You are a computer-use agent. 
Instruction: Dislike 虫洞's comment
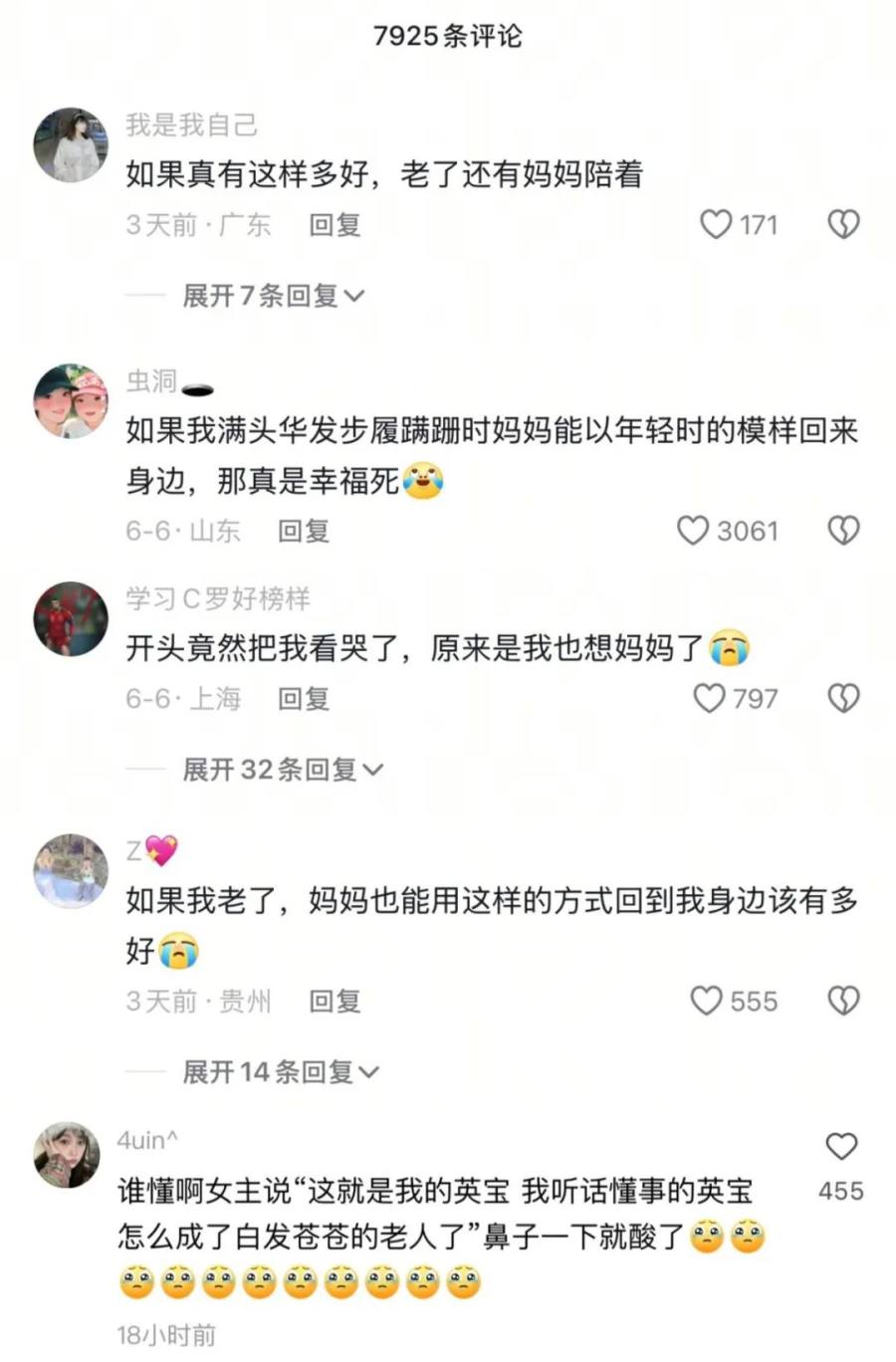[x=843, y=531]
